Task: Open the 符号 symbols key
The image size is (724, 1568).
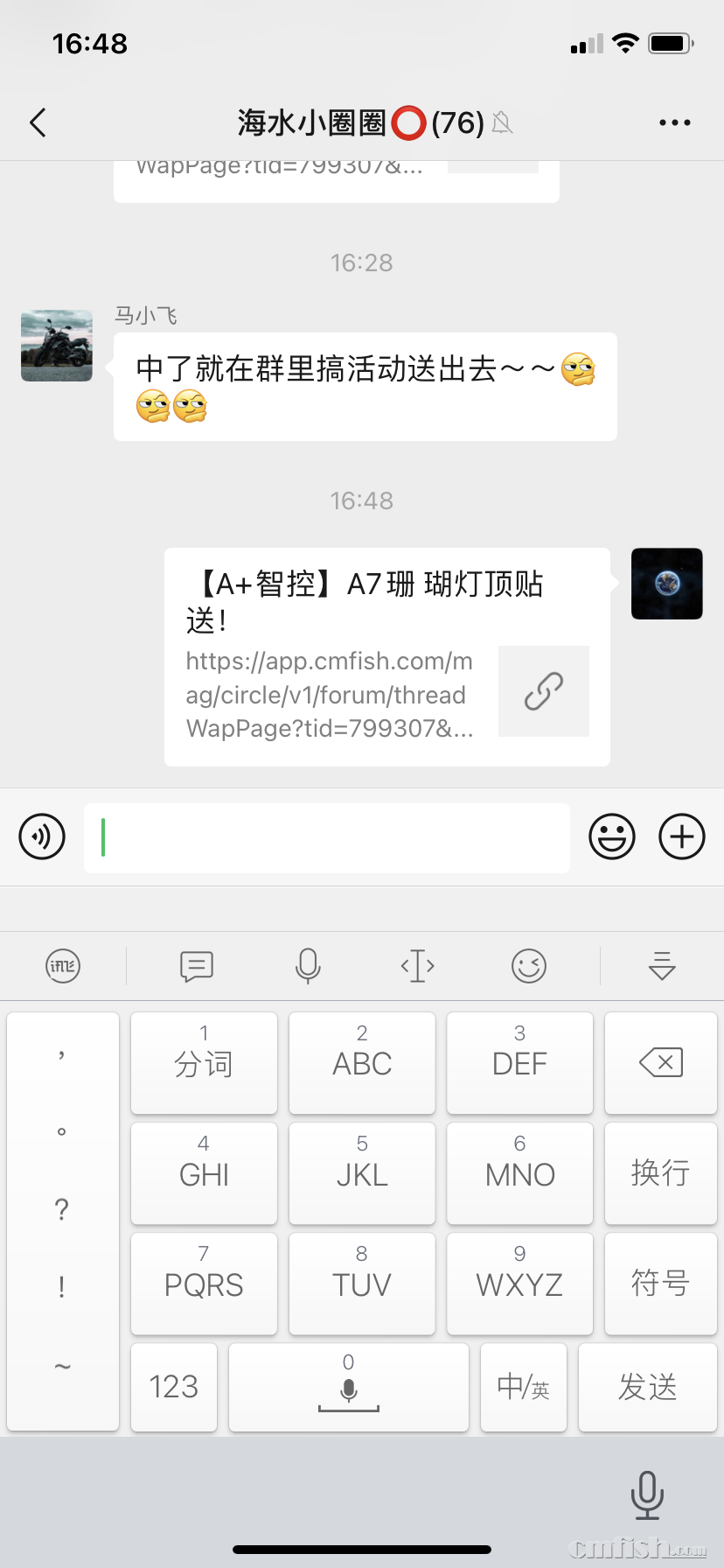Action: pyautogui.click(x=660, y=1284)
